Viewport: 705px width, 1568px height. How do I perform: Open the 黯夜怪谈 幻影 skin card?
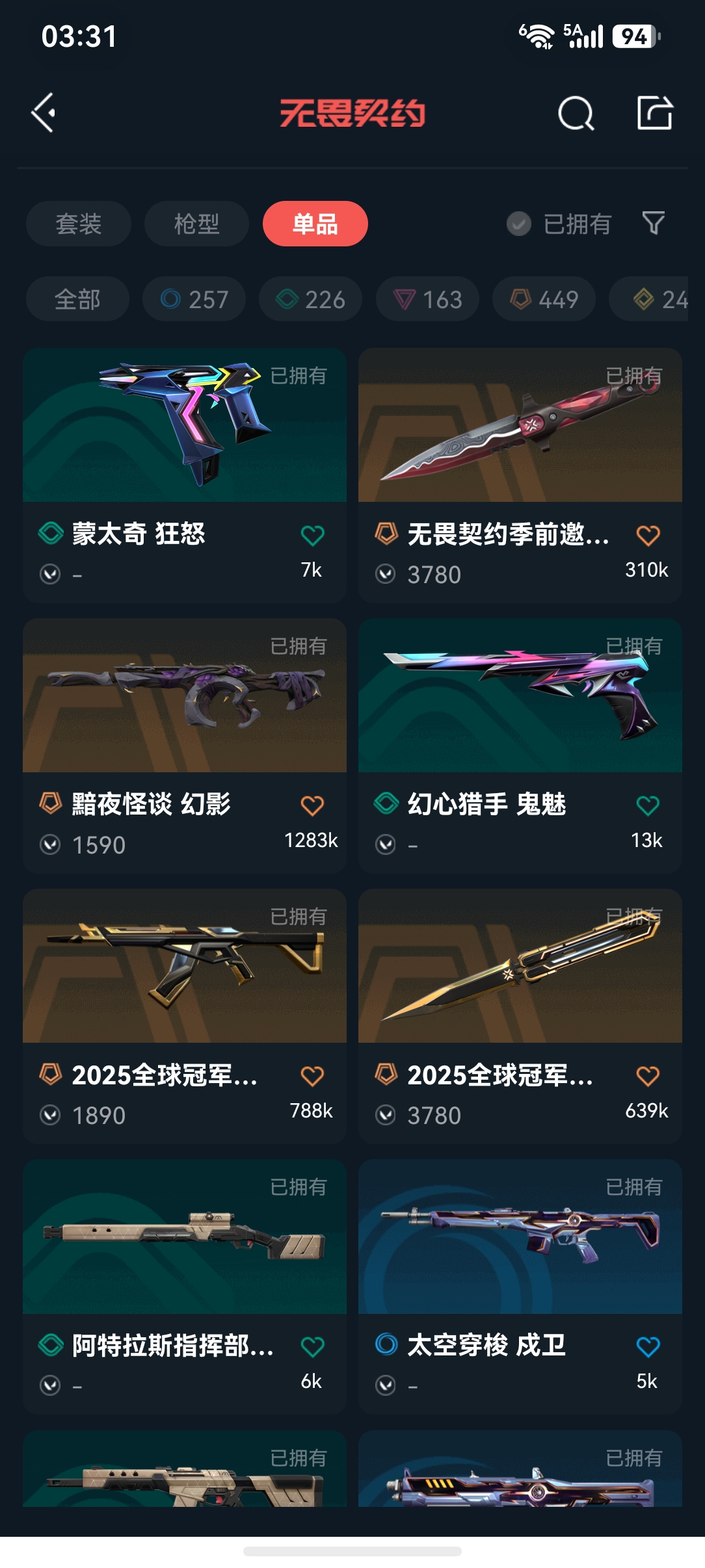[x=185, y=746]
